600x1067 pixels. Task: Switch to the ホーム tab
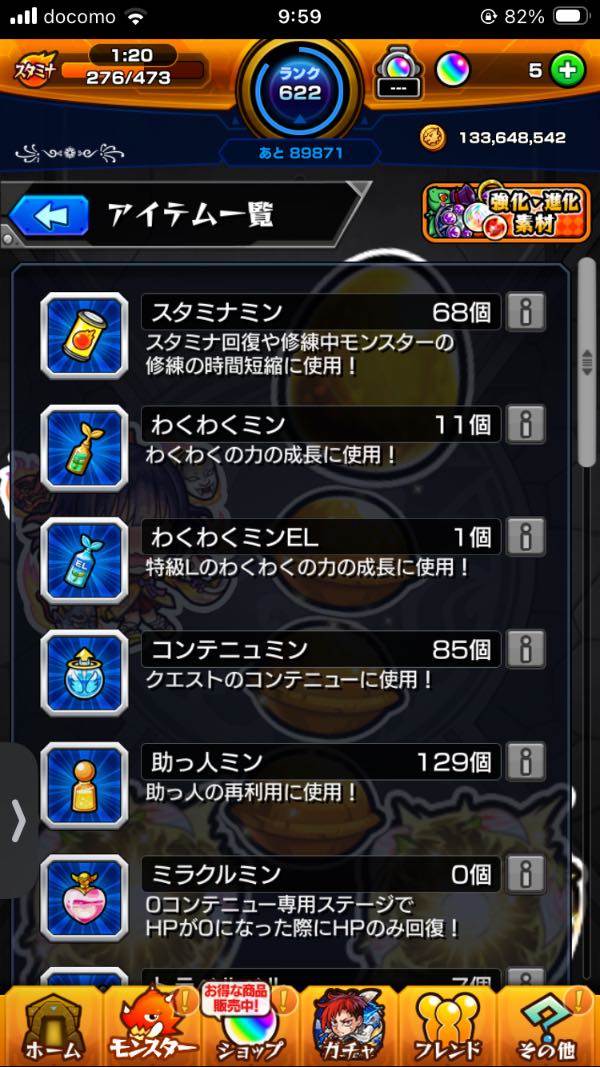[50, 1025]
